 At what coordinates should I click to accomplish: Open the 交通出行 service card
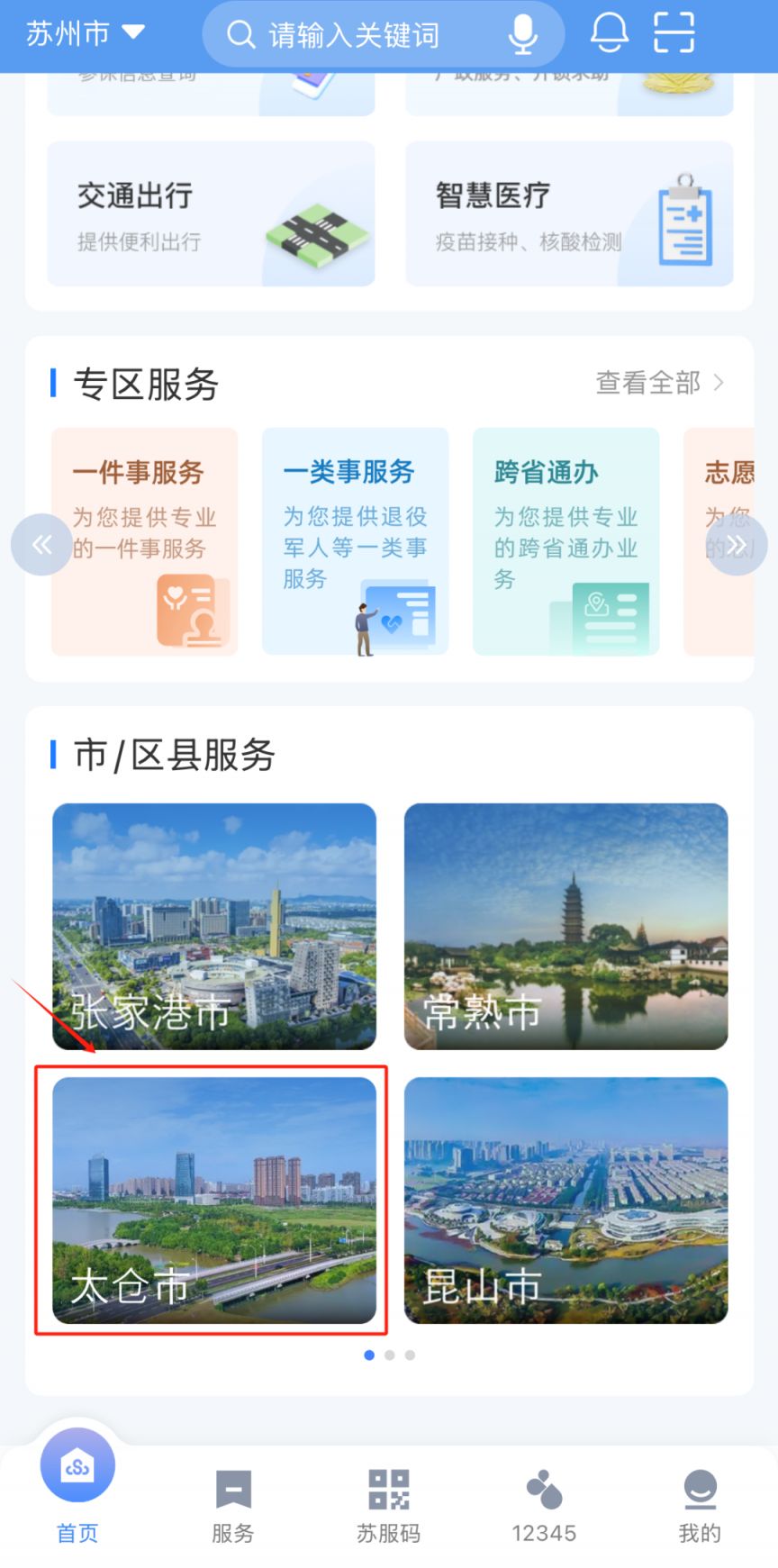point(211,213)
